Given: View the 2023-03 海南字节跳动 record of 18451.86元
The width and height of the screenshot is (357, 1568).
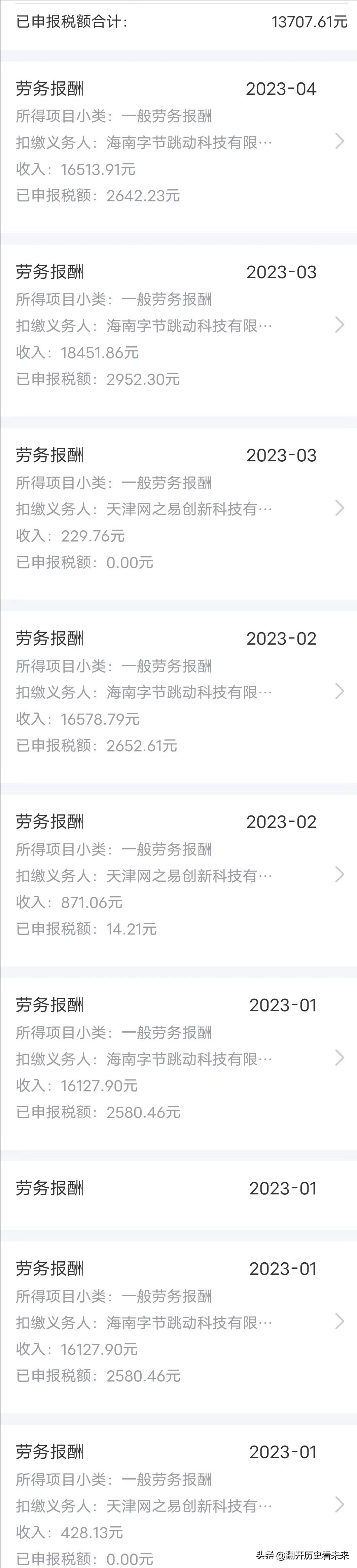Looking at the screenshot, I should coord(178,325).
